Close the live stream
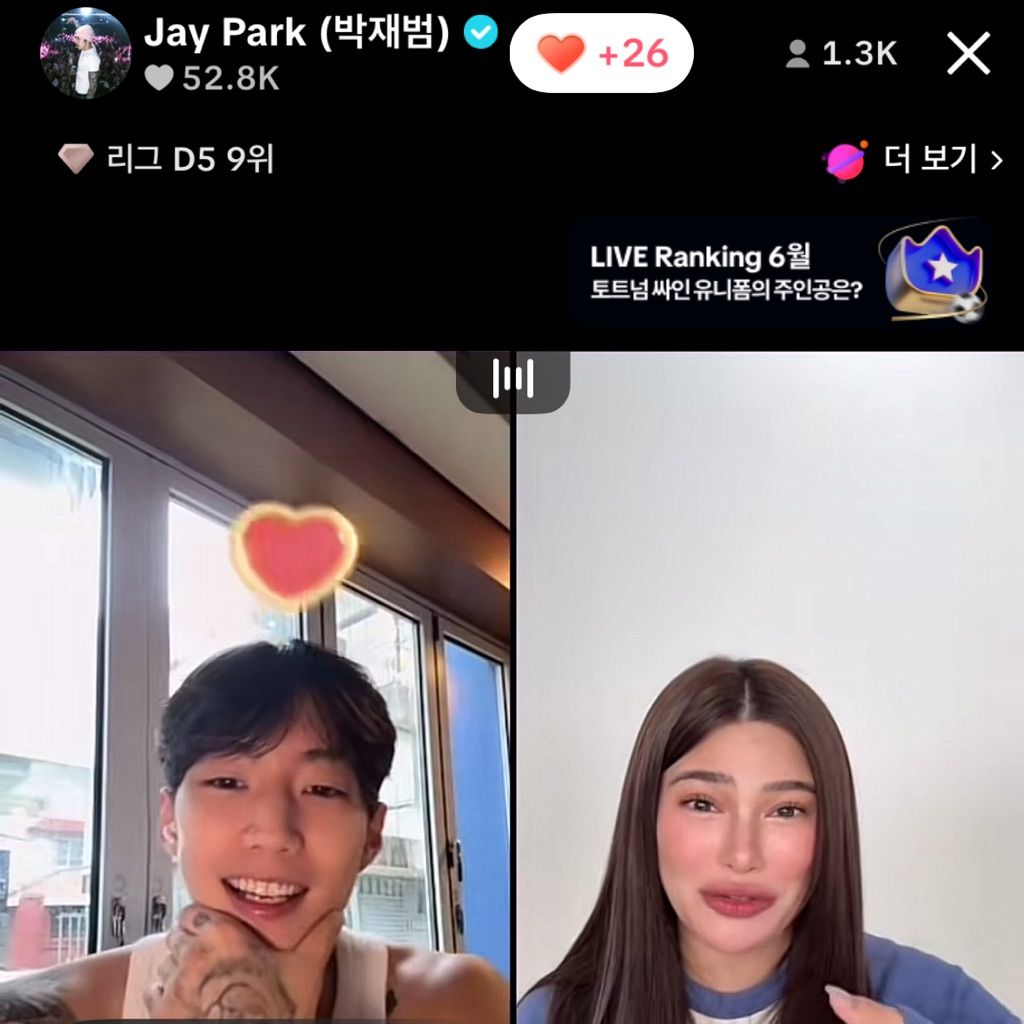The height and width of the screenshot is (1024, 1024). [968, 53]
